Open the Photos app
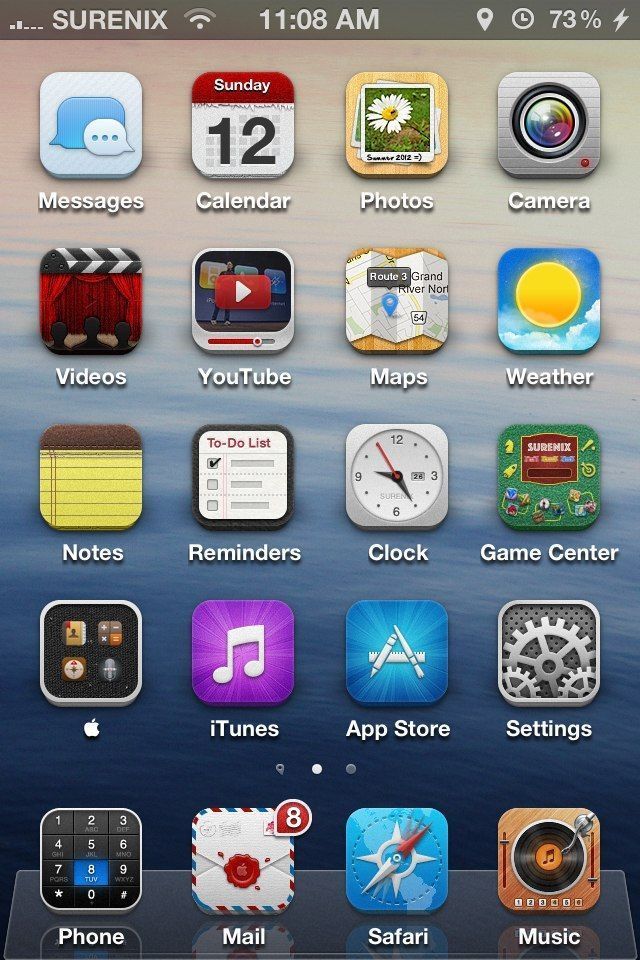Viewport: 640px width, 960px height. 397,125
